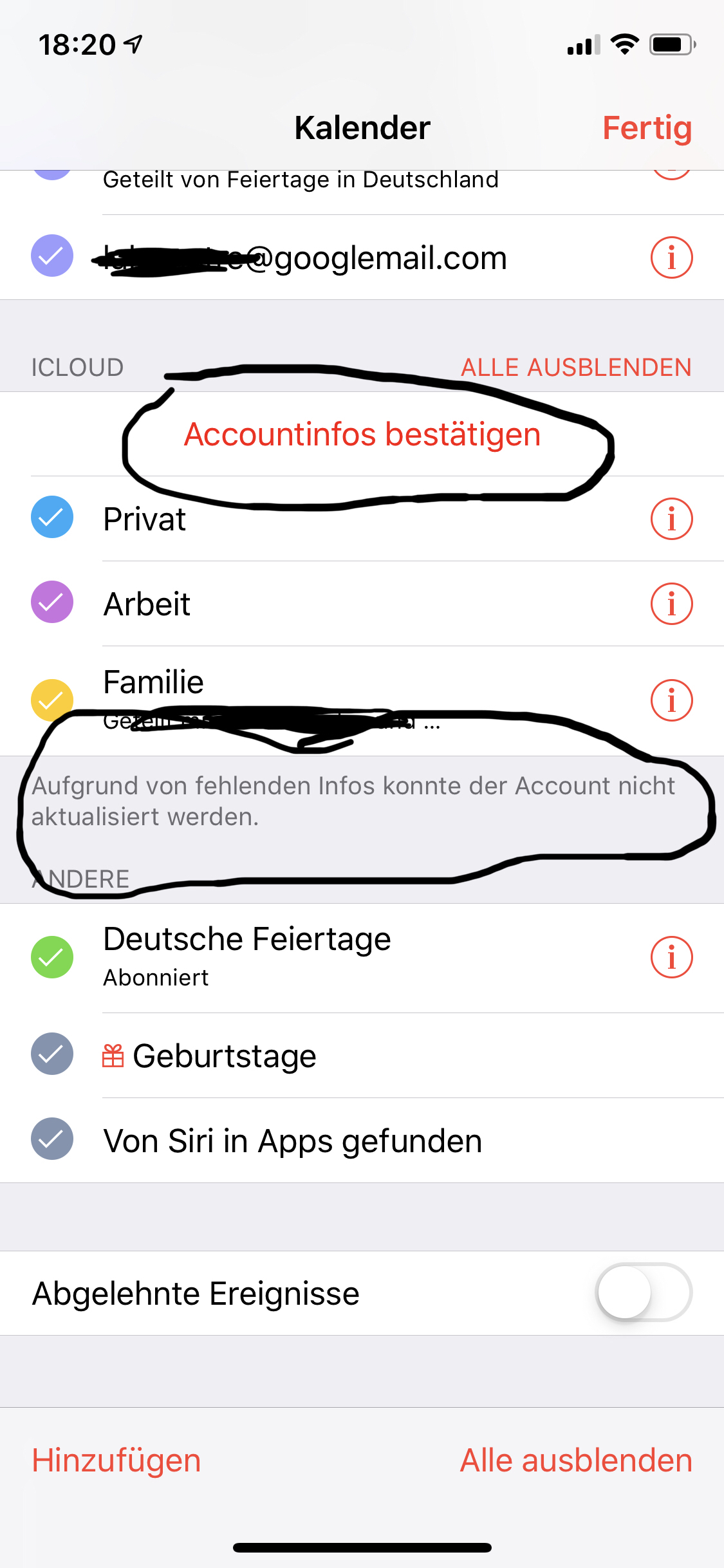Uncheck the Privat calendar

[52, 518]
